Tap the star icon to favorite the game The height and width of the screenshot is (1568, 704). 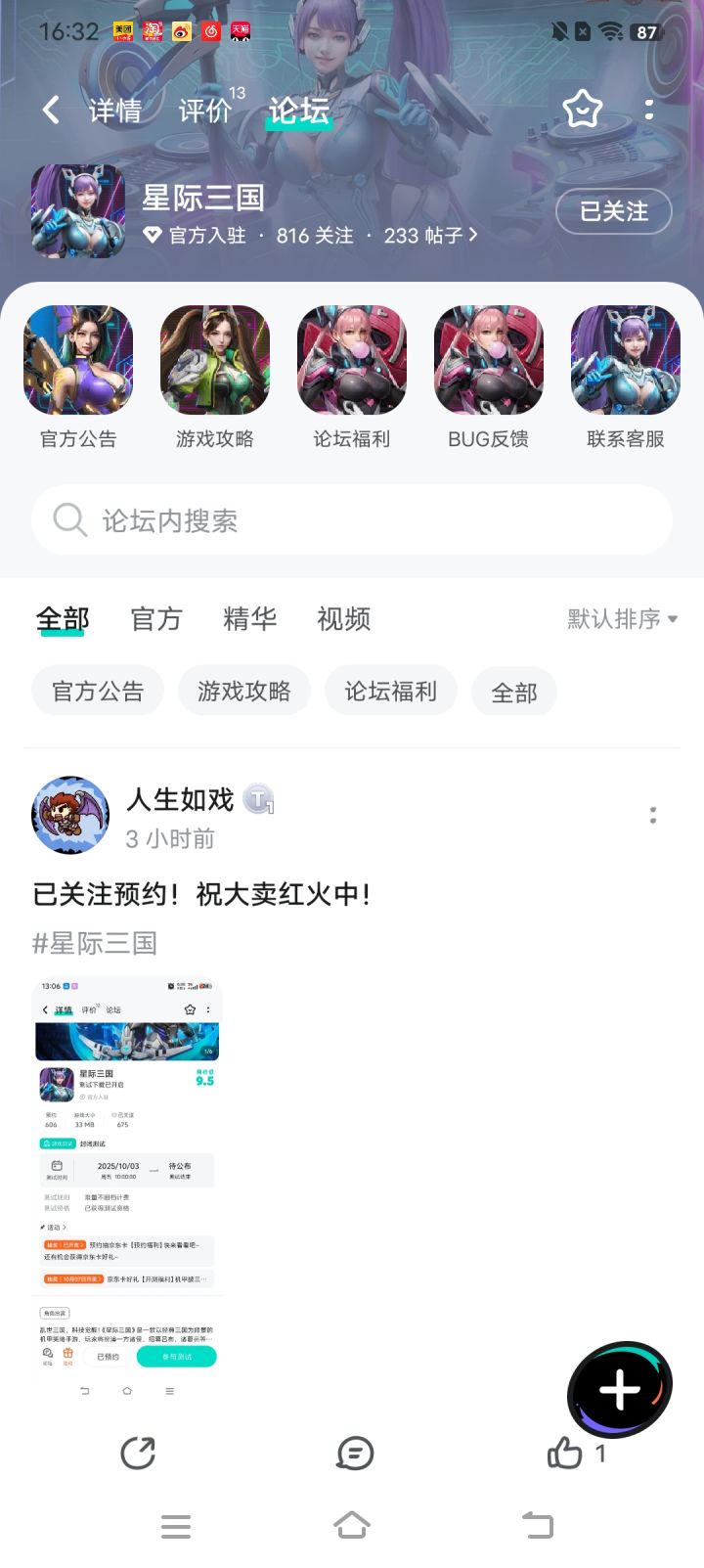pyautogui.click(x=582, y=110)
